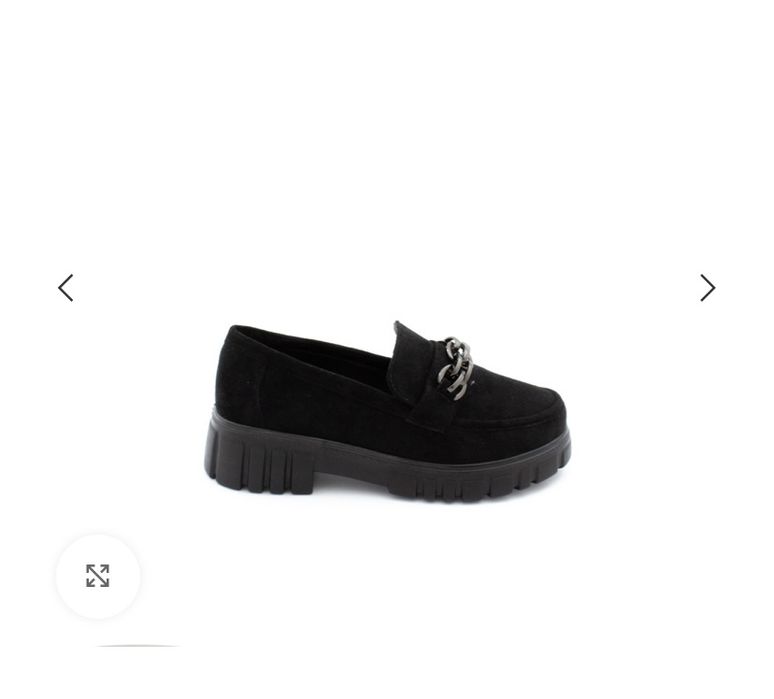Show the next product image
The image size is (774, 699).
(x=707, y=288)
